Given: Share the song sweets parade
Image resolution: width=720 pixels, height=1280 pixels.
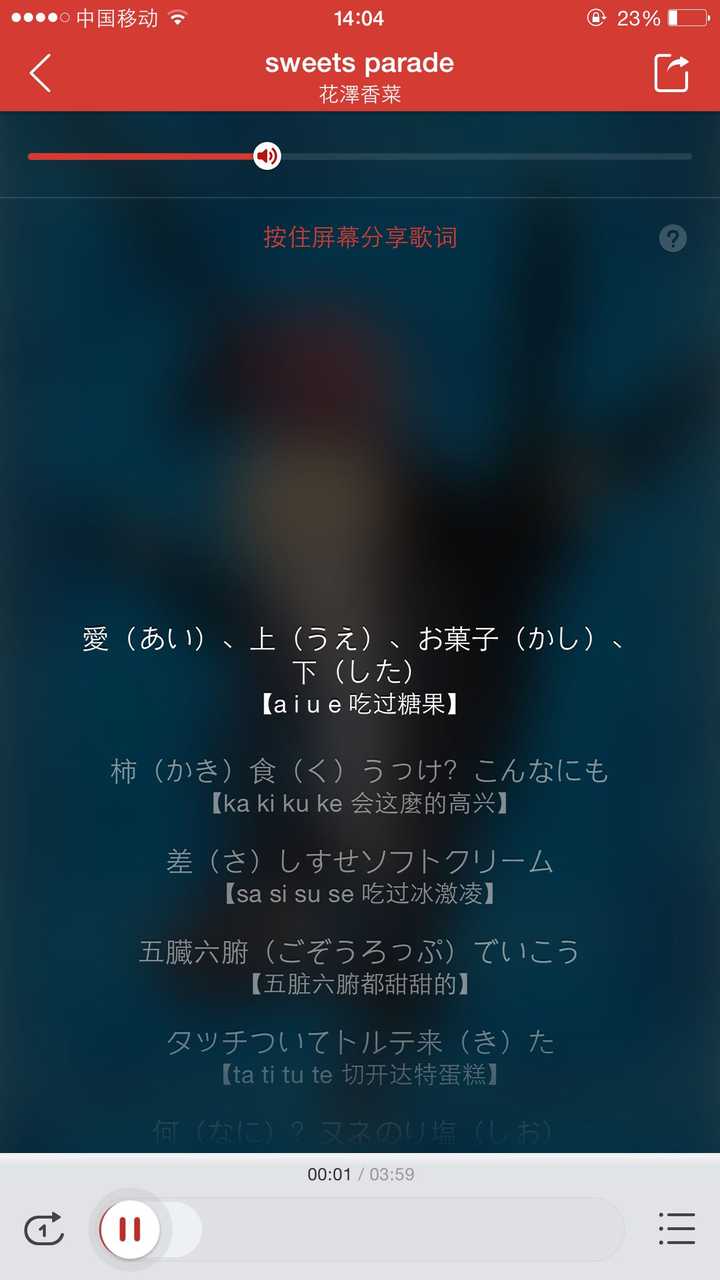Looking at the screenshot, I should (x=672, y=73).
